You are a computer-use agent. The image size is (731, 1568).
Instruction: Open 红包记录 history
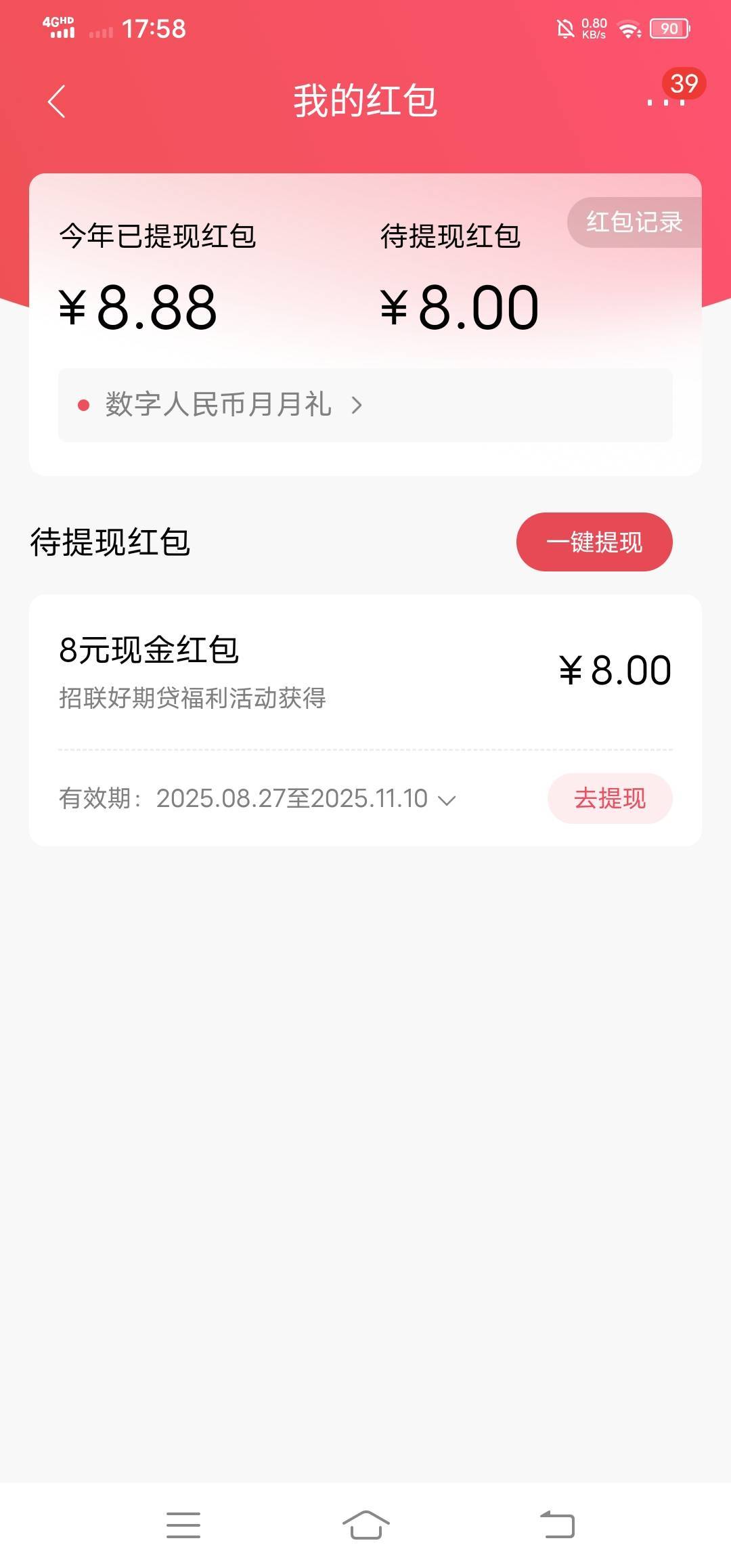click(x=634, y=222)
